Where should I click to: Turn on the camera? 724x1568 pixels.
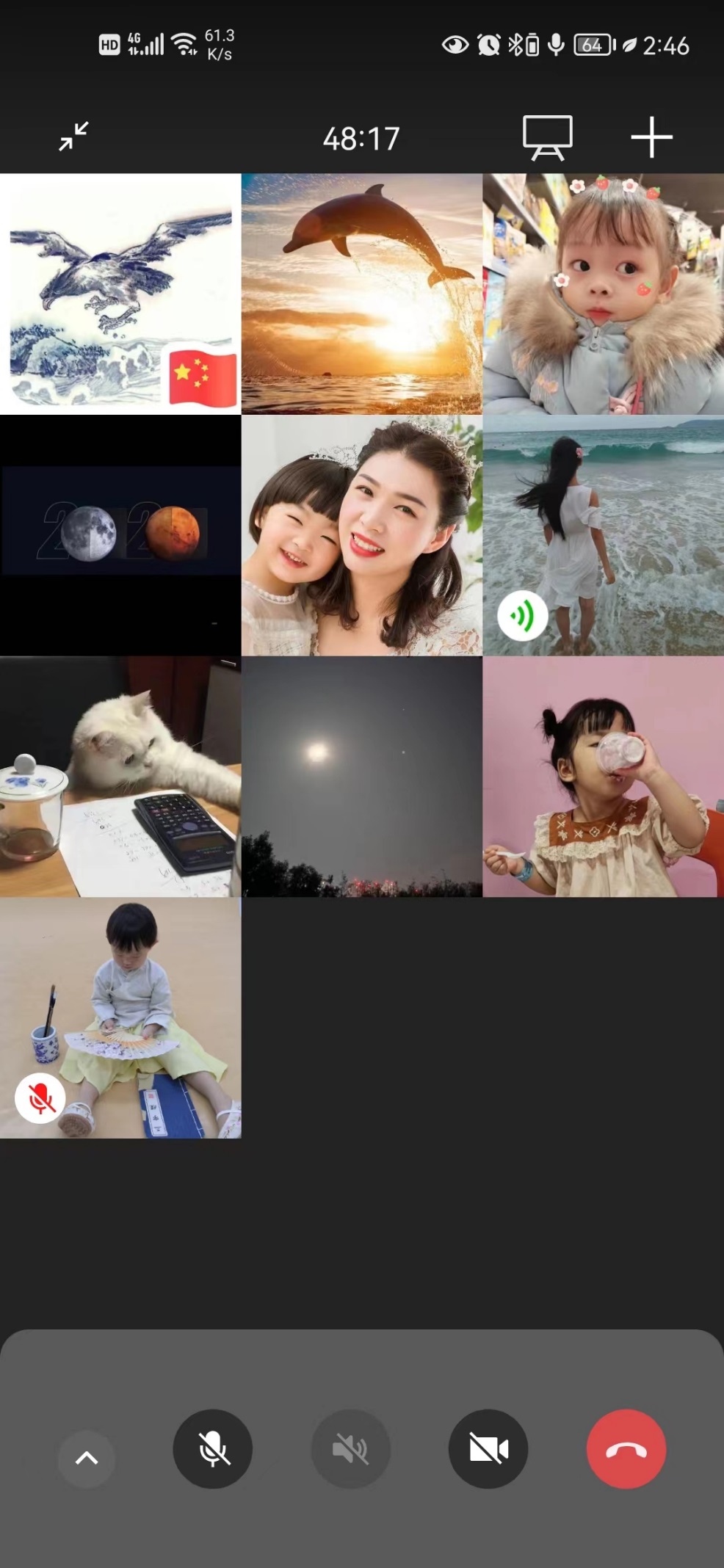coord(488,1449)
